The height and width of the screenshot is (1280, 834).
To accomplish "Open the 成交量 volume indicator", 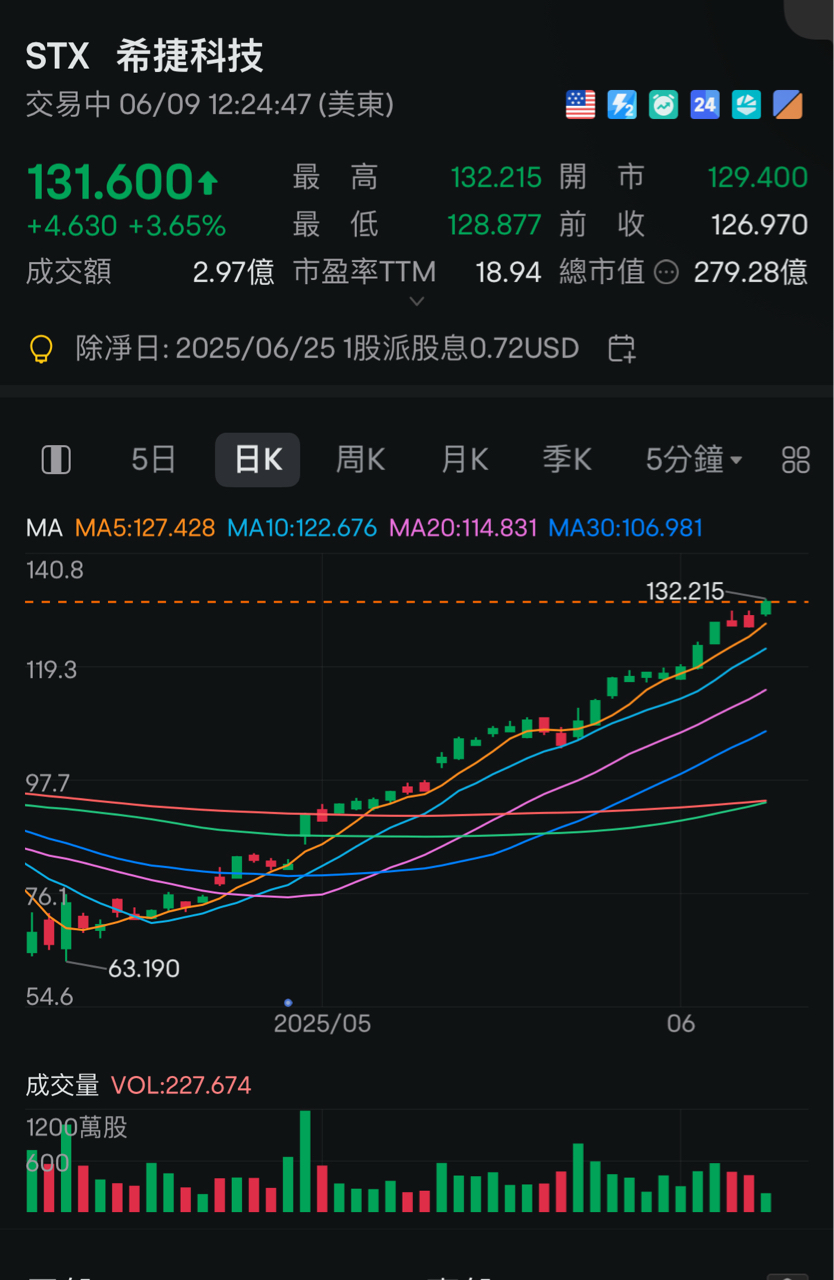I will 62,1085.
